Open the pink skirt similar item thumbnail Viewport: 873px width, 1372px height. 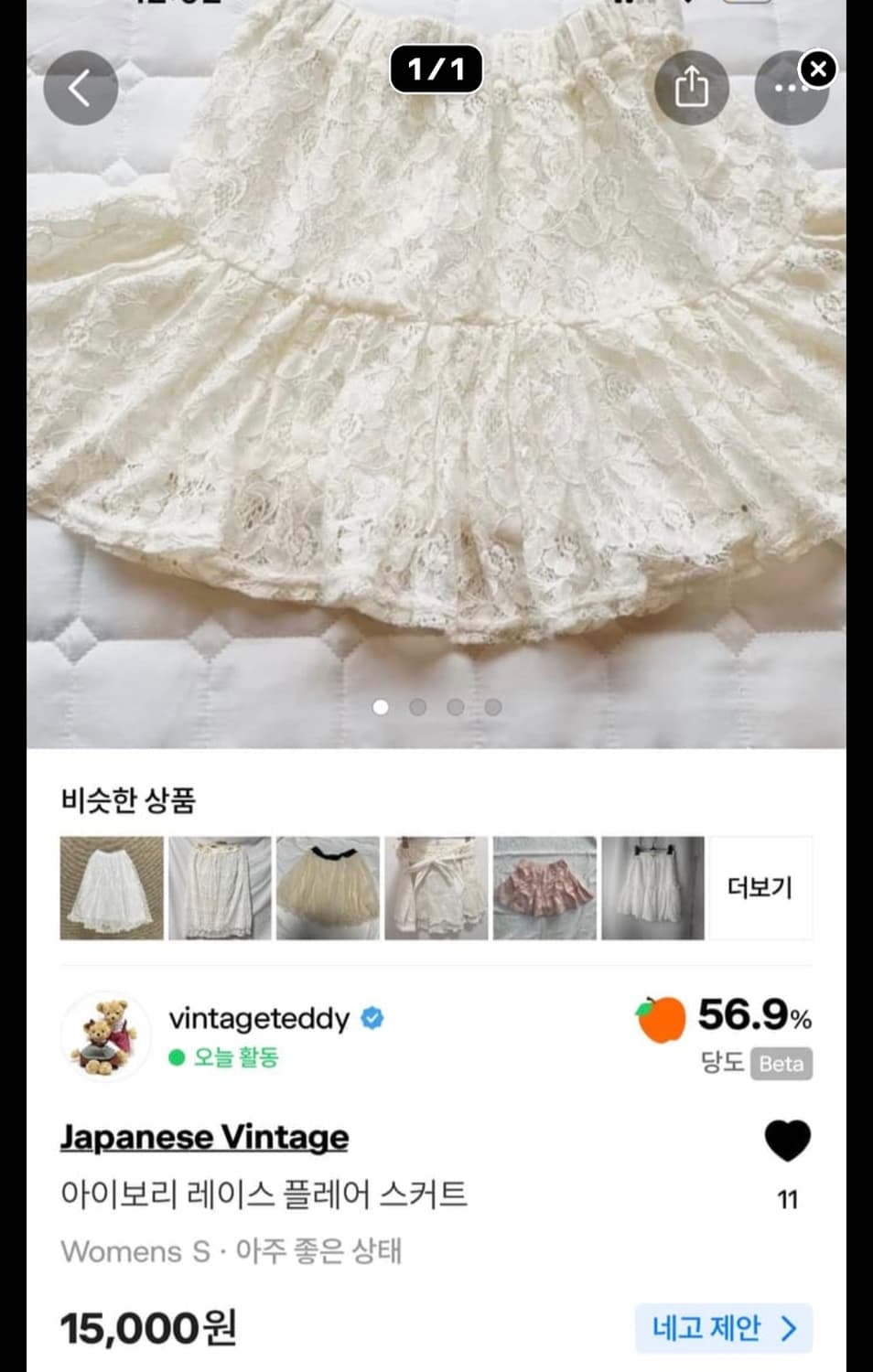point(546,887)
